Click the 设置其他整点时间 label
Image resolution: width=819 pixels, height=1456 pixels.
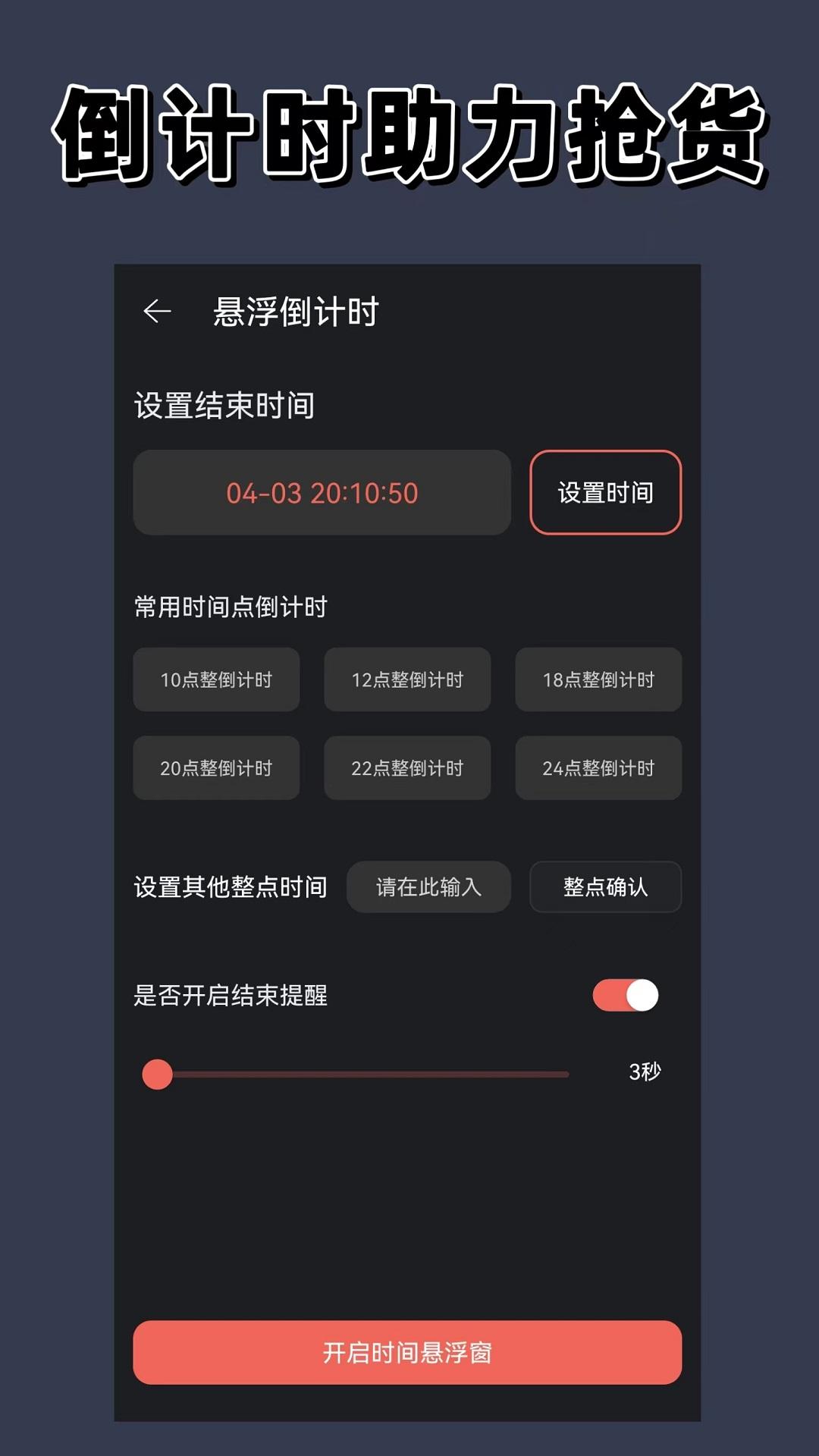[x=229, y=887]
